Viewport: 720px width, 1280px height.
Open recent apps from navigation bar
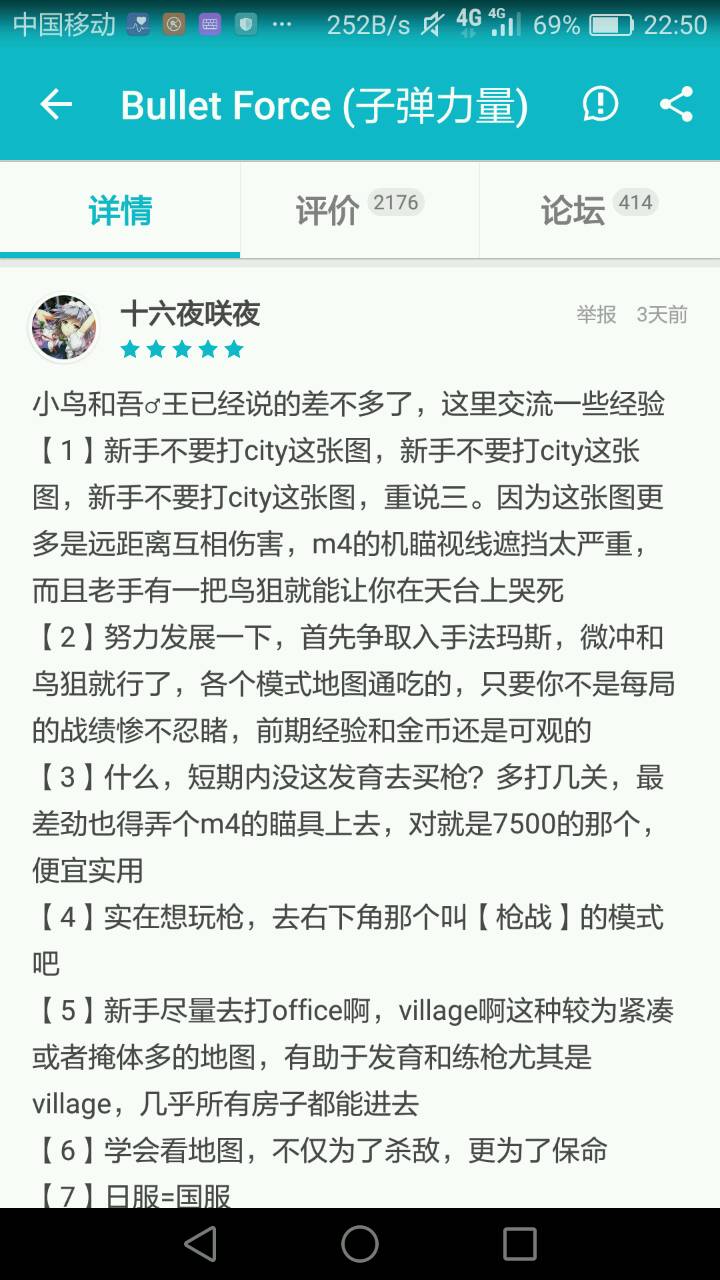519,1244
